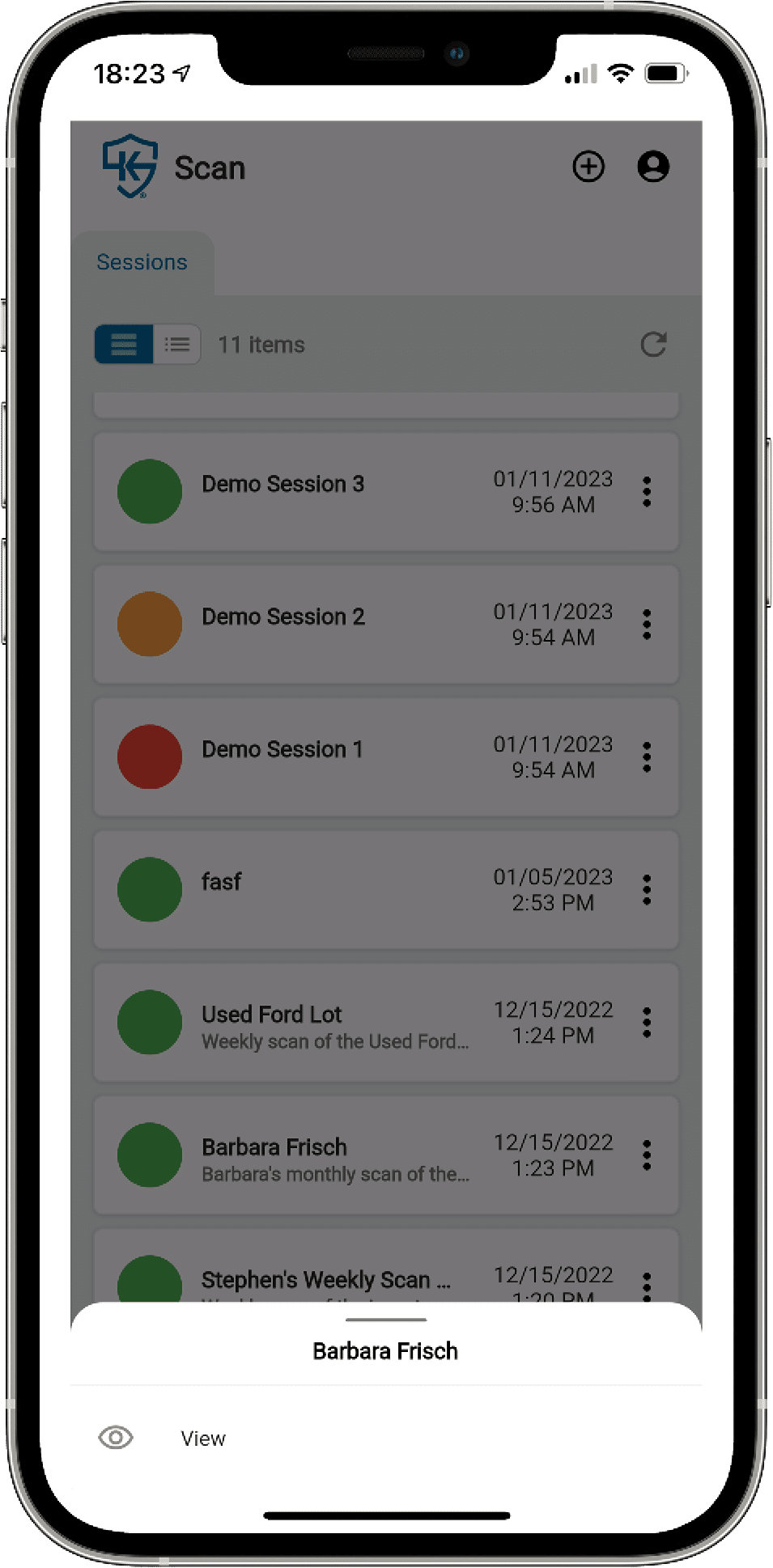Select View in the Barbara Frisch sheet
This screenshot has width=773, height=1568.
(203, 1439)
